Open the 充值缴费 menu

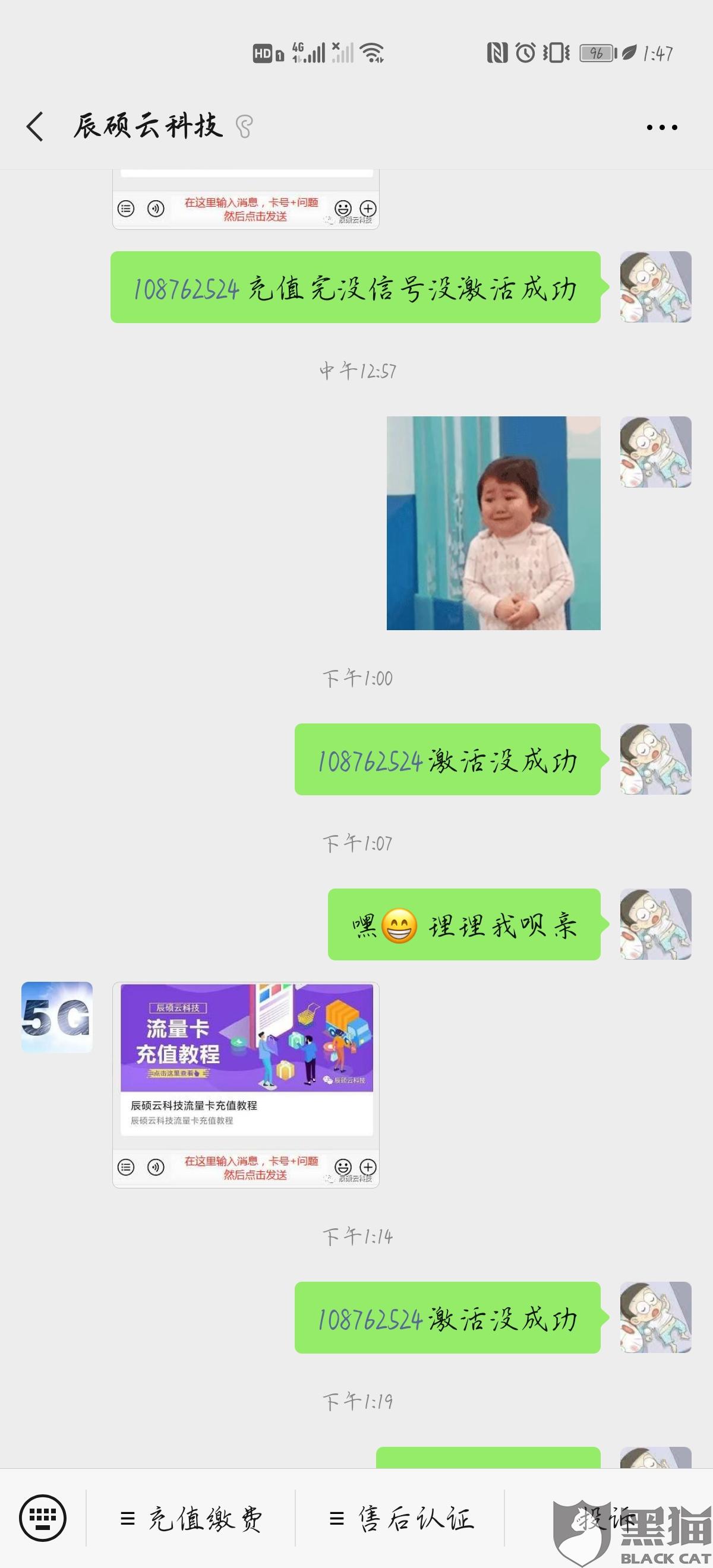(191, 1519)
